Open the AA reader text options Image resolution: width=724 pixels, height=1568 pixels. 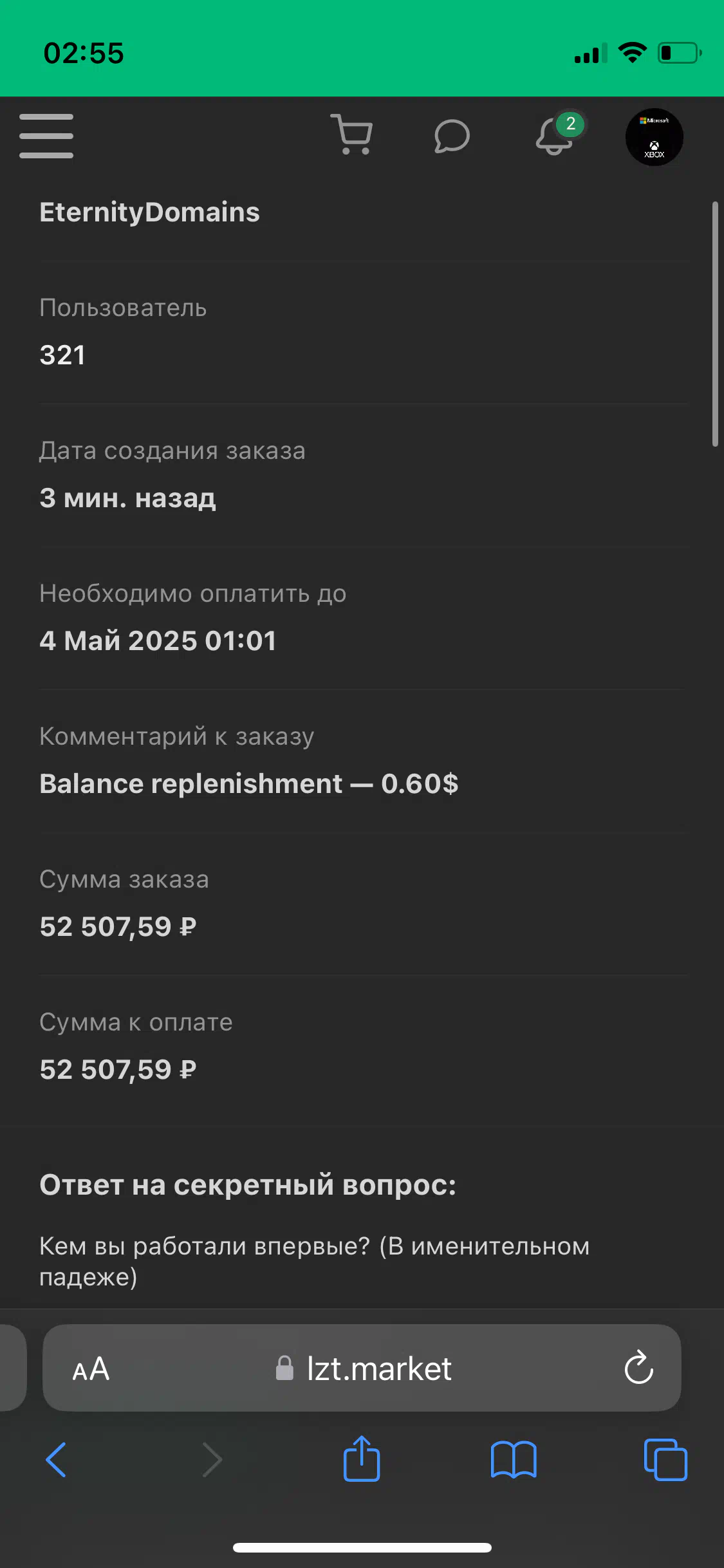[x=91, y=1368]
